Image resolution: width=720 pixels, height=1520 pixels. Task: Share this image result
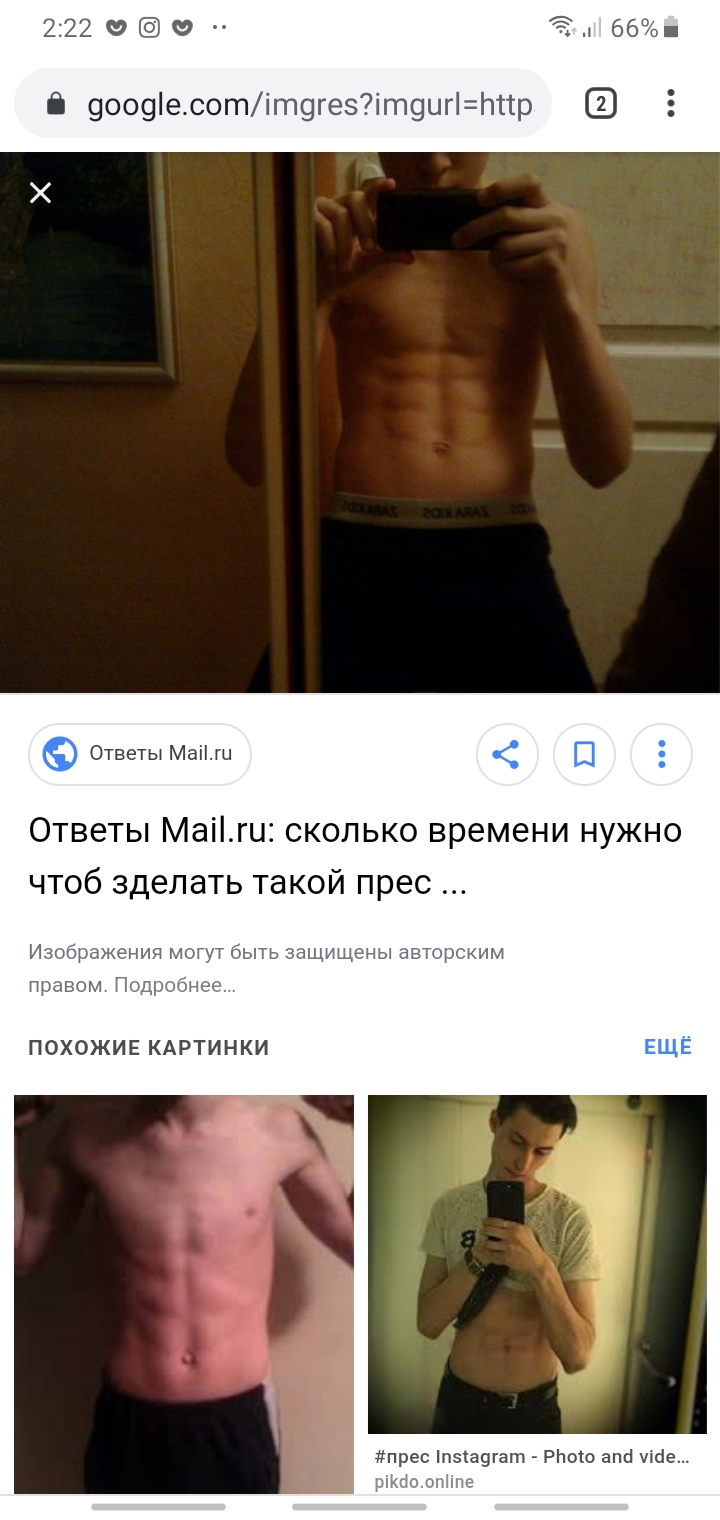pyautogui.click(x=507, y=754)
